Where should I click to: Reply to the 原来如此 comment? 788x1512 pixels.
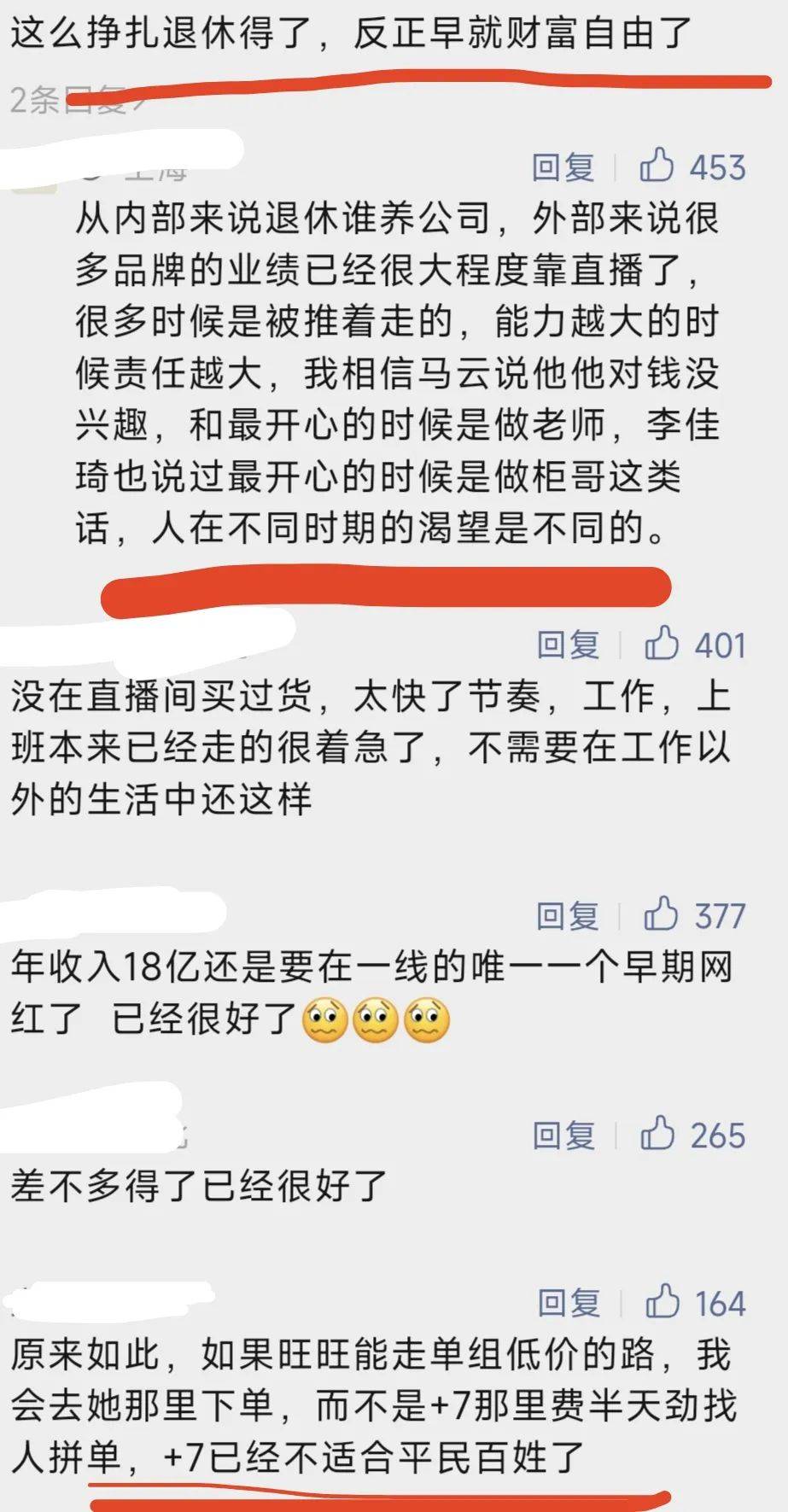pos(569,1304)
